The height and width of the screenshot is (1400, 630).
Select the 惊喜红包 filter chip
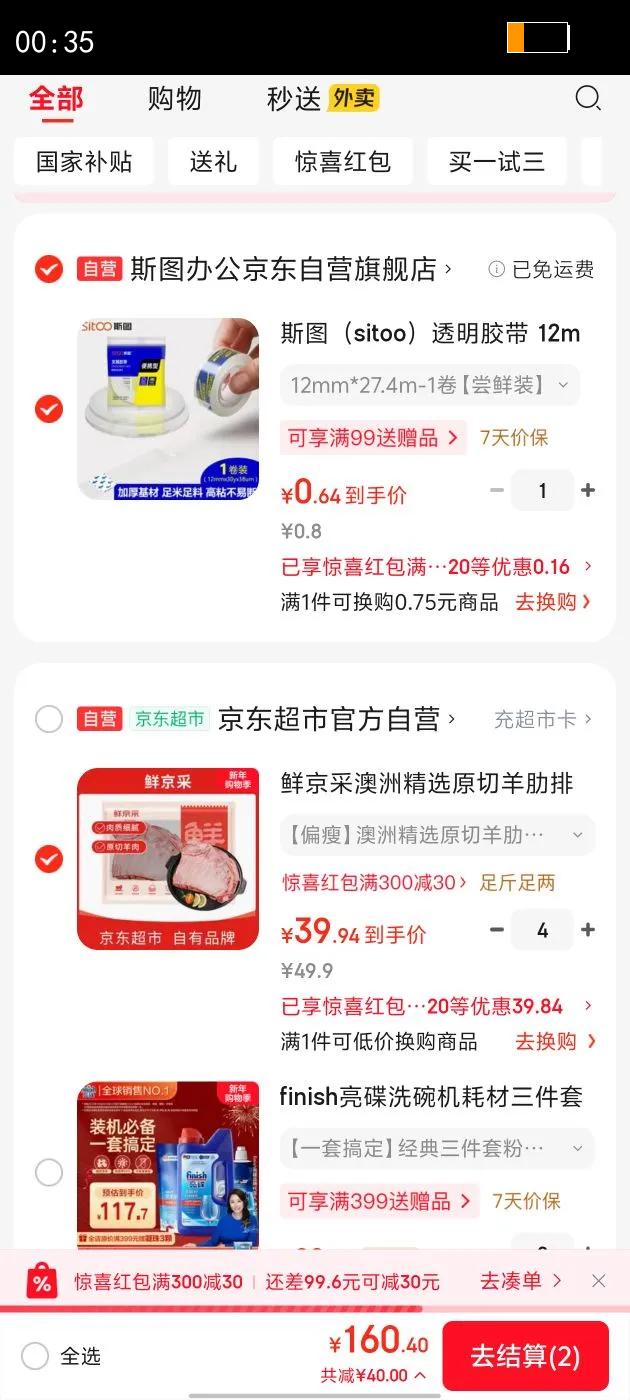point(342,162)
